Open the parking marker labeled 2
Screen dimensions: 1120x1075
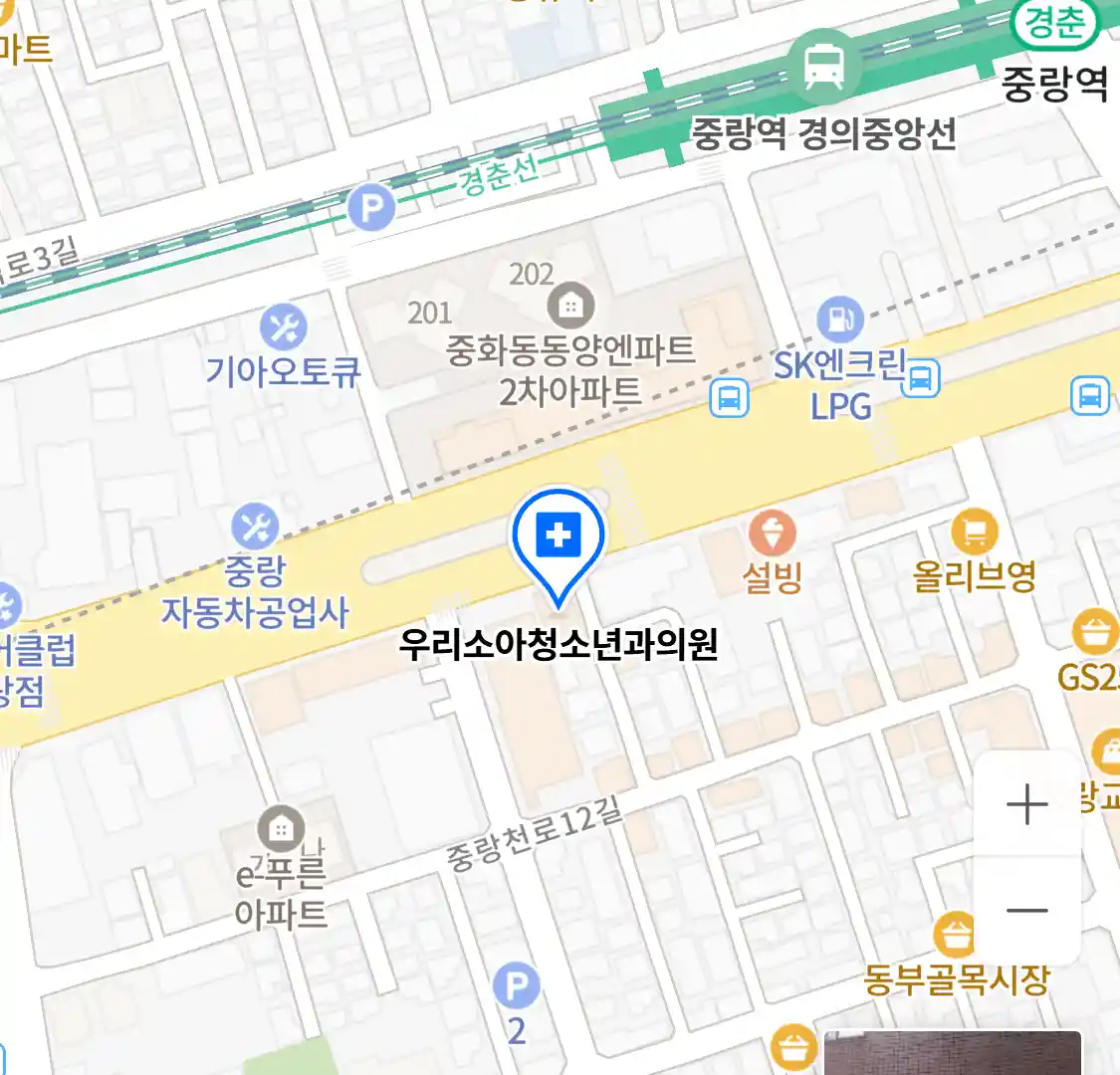pos(516,987)
